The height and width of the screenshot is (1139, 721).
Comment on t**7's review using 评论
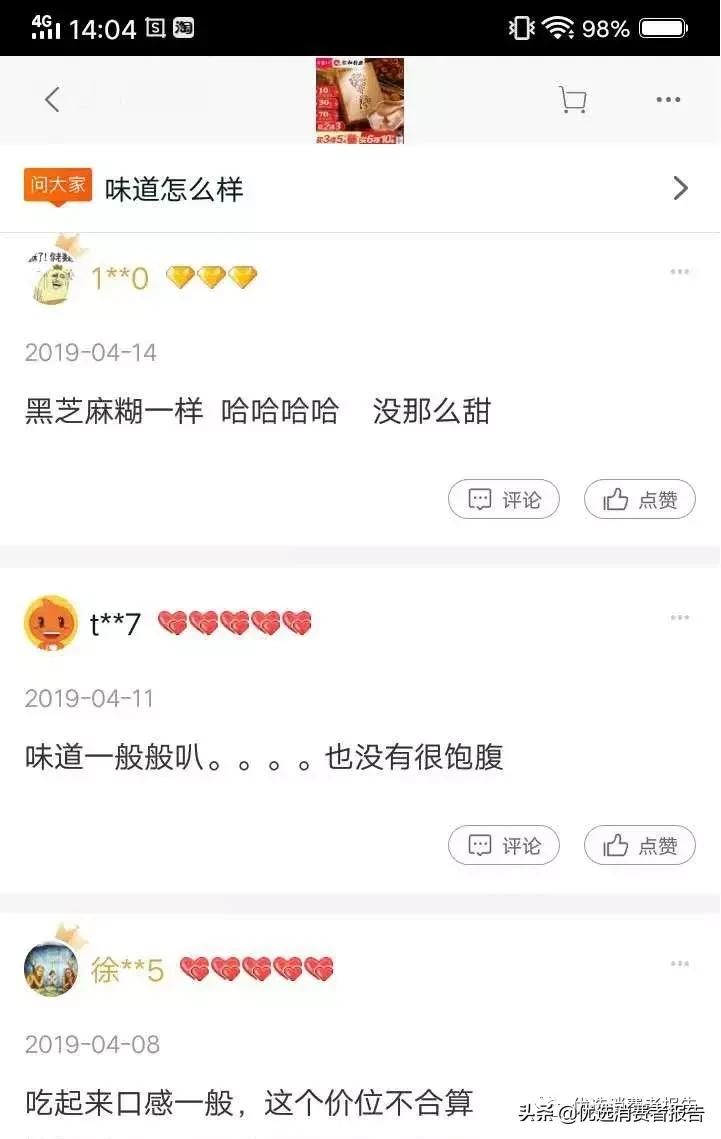[x=503, y=845]
